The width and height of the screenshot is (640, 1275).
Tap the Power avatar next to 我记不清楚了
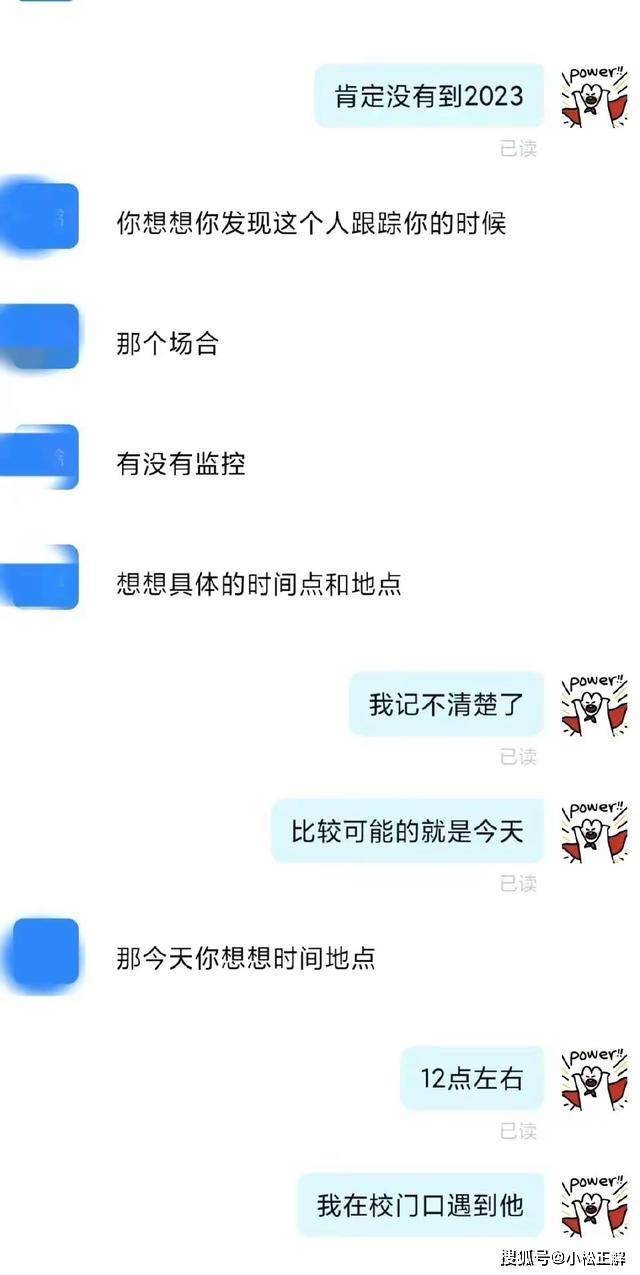tap(594, 704)
